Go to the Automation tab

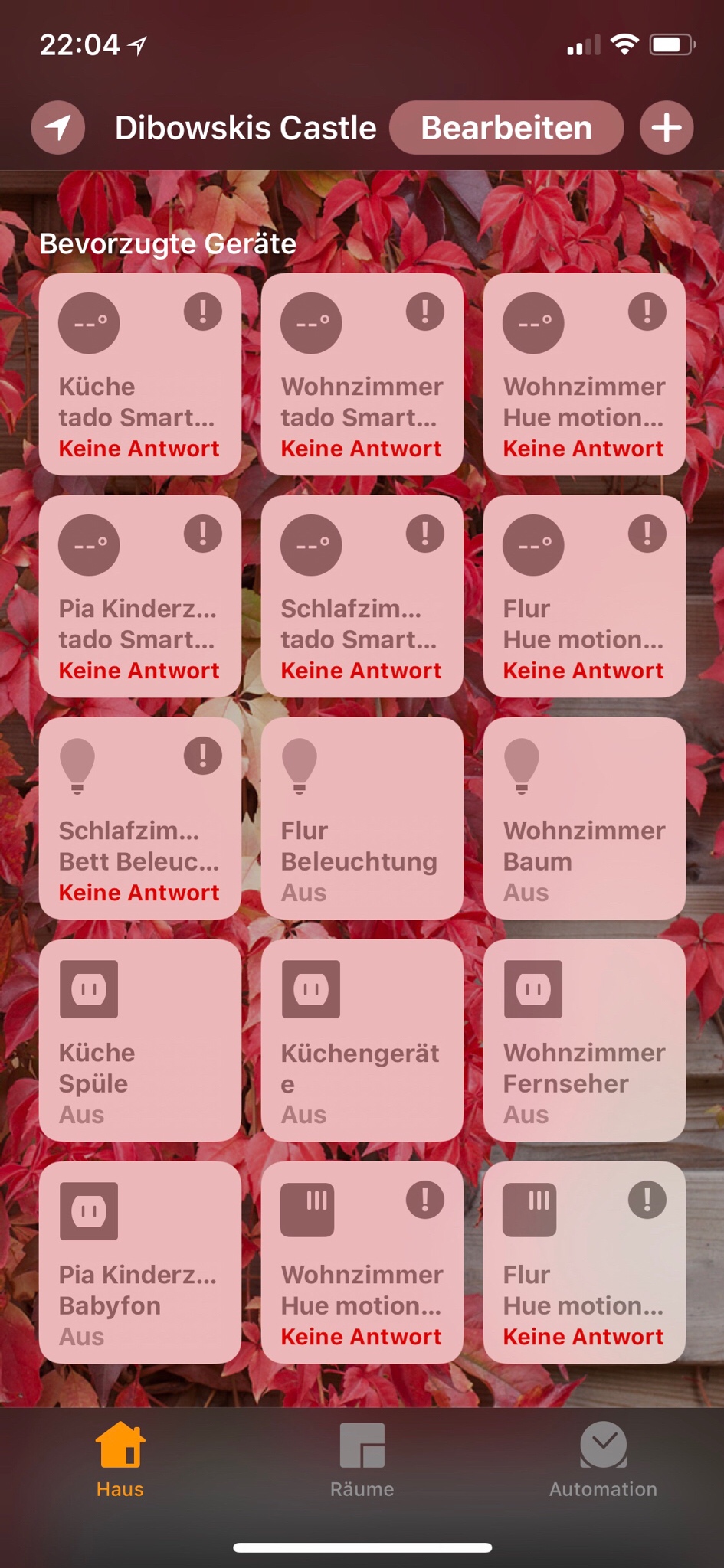[x=603, y=1460]
